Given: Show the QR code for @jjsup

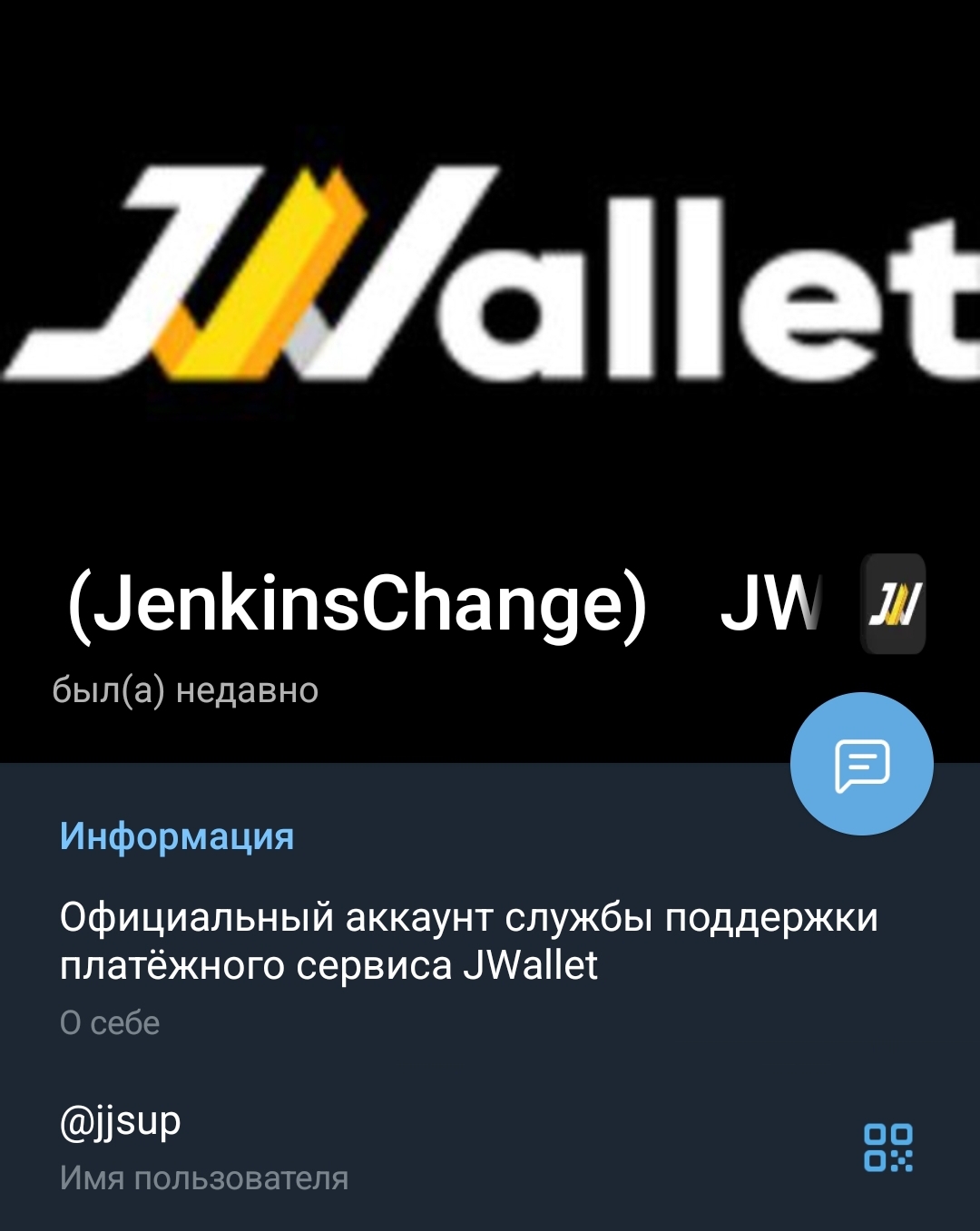Looking at the screenshot, I should [x=888, y=1148].
